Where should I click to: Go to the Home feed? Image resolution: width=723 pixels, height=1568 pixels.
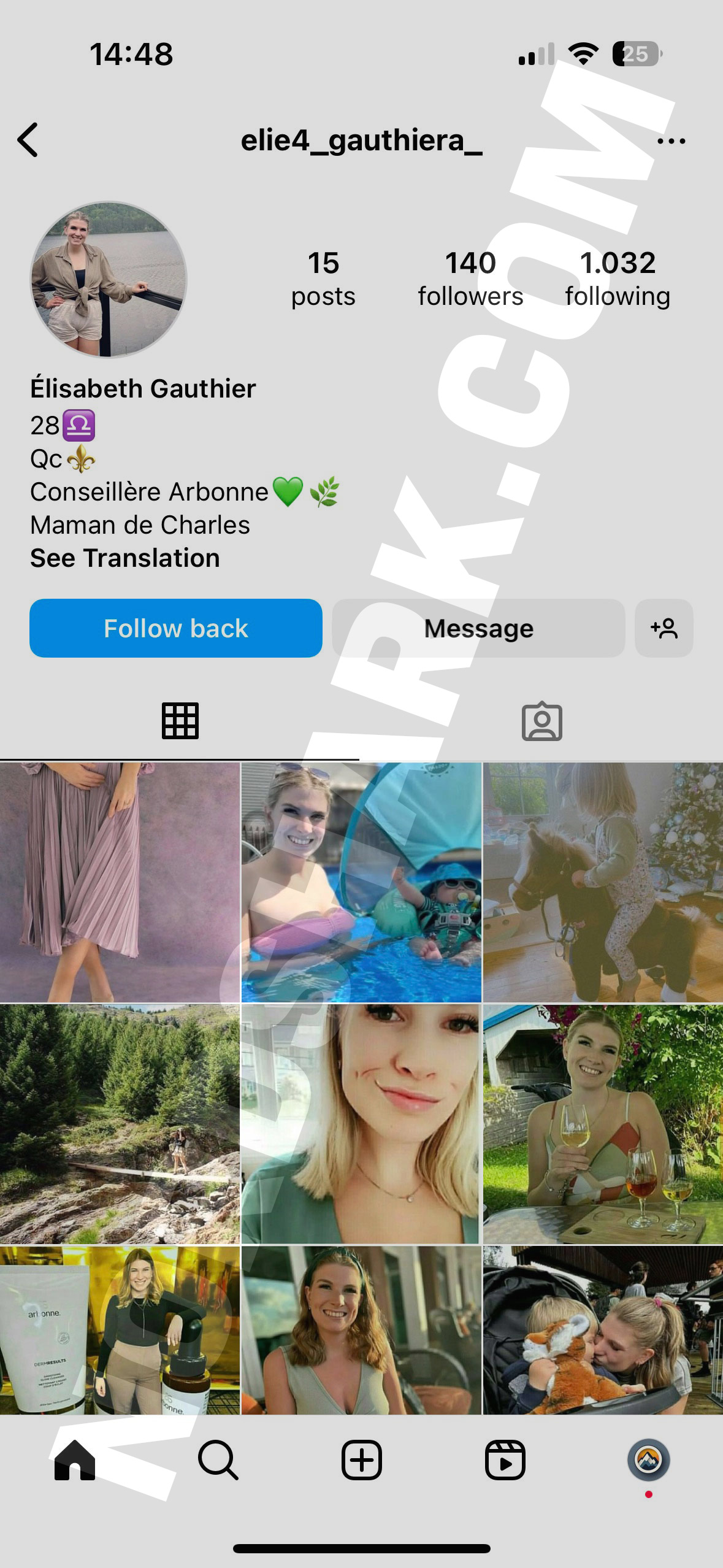[x=75, y=1460]
